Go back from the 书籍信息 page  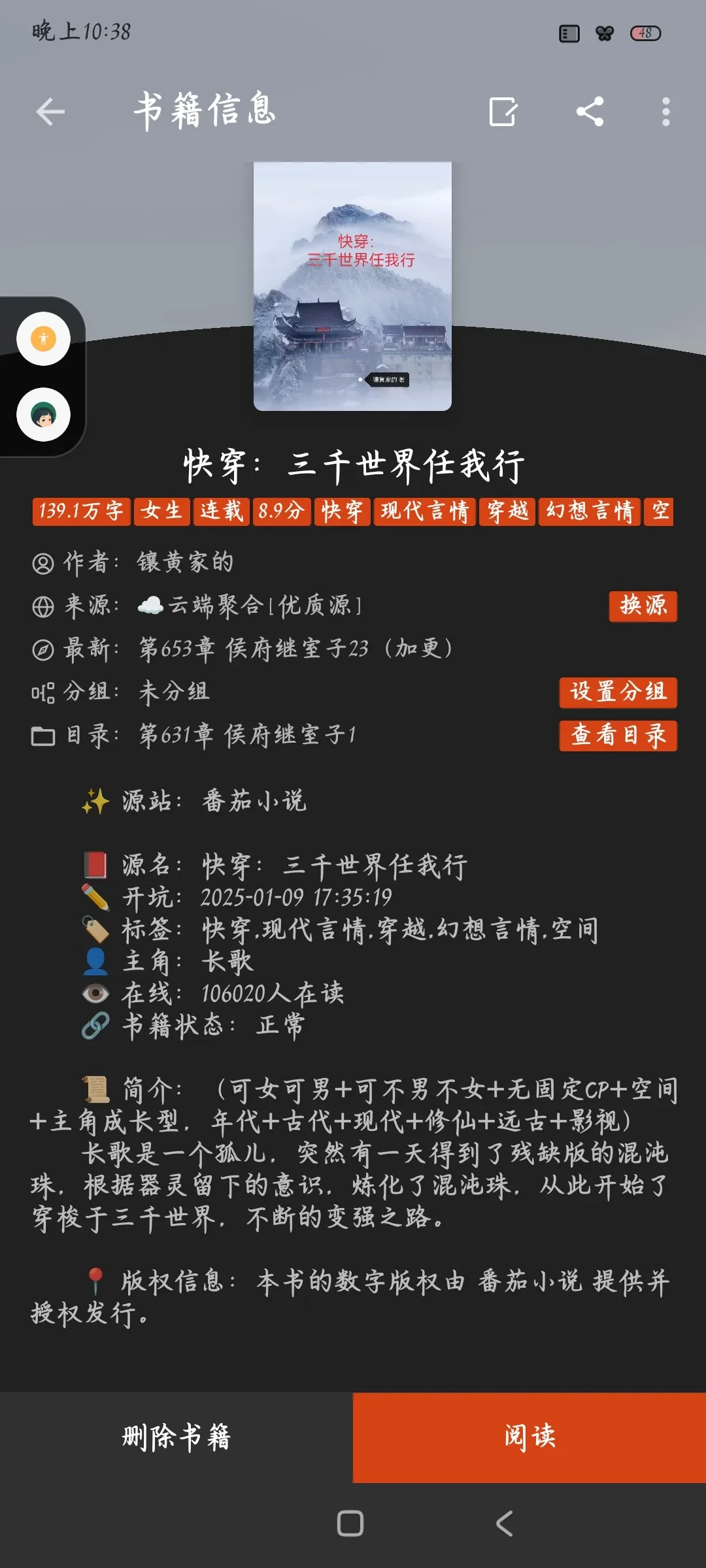pyautogui.click(x=50, y=112)
